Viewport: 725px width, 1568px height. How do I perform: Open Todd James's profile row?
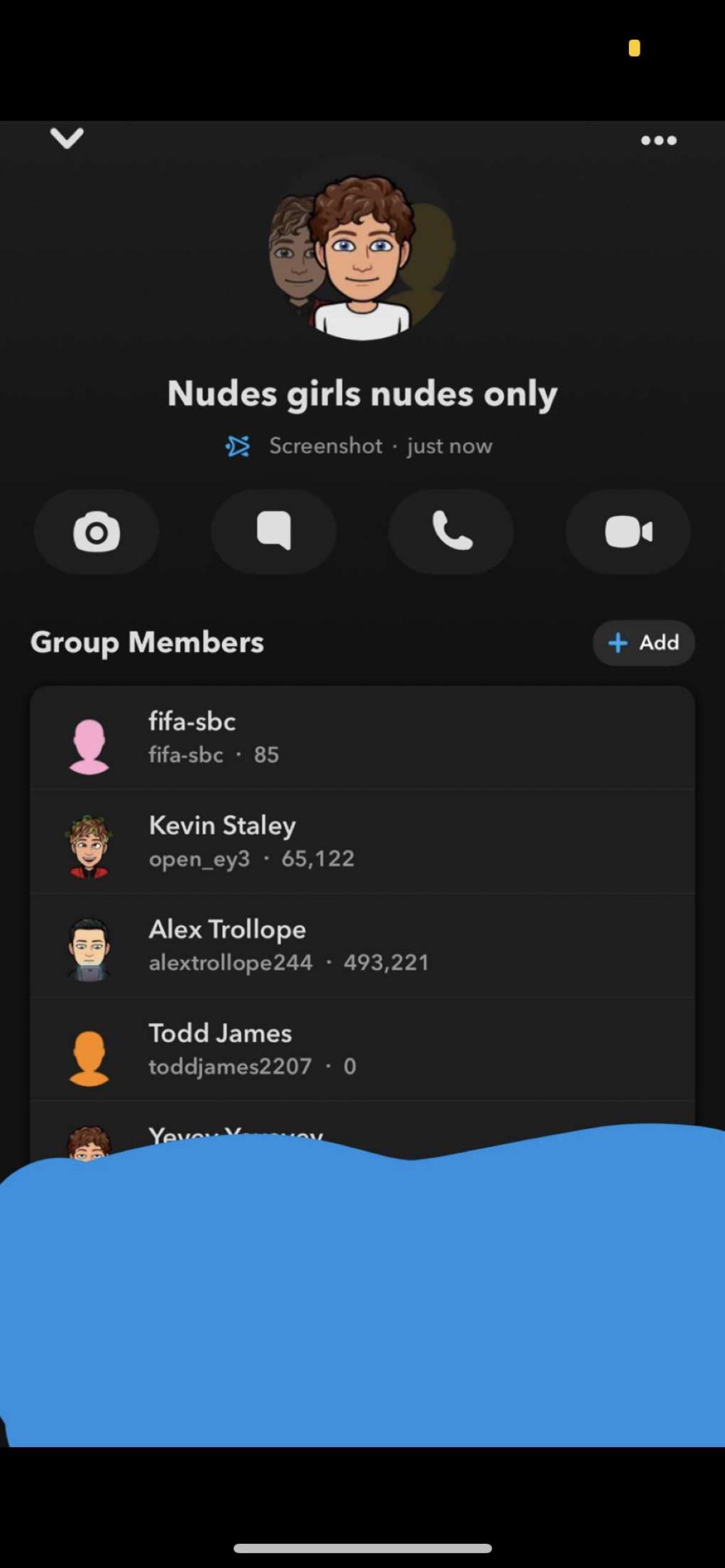pos(362,1050)
